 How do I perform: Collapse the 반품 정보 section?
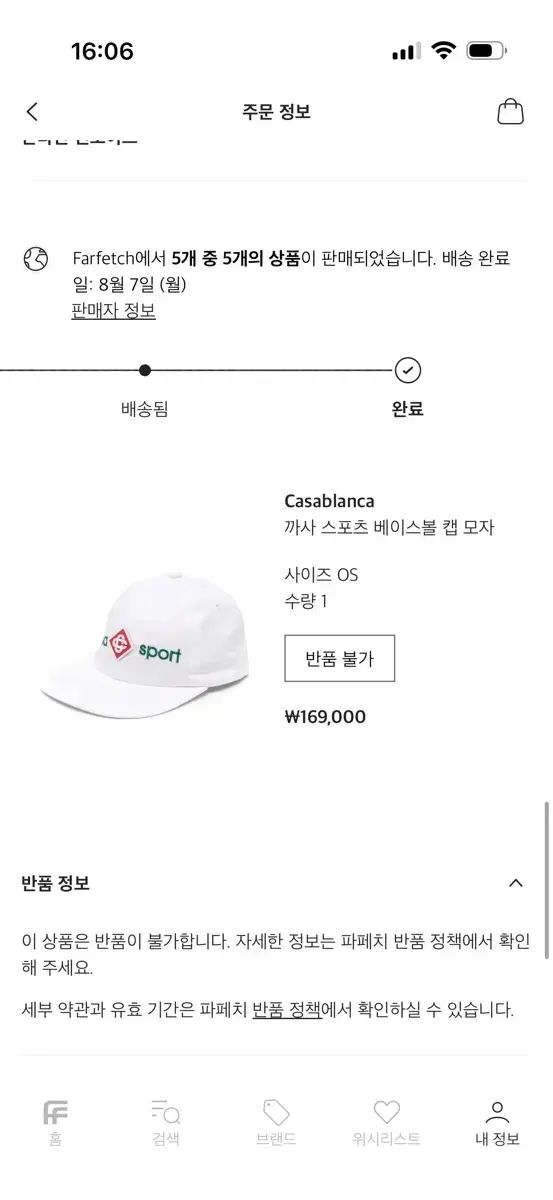[x=516, y=883]
